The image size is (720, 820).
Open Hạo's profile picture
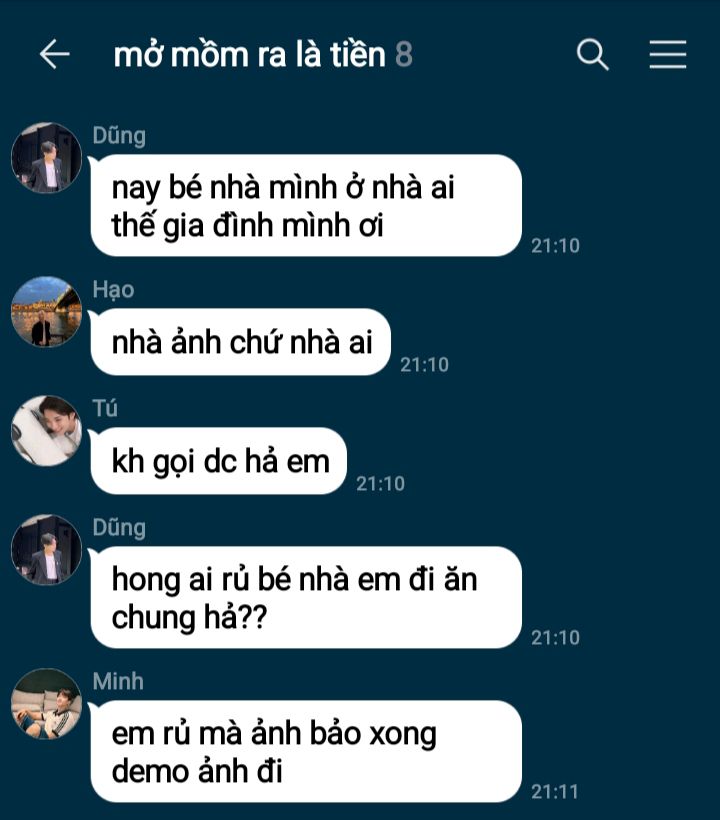point(46,312)
